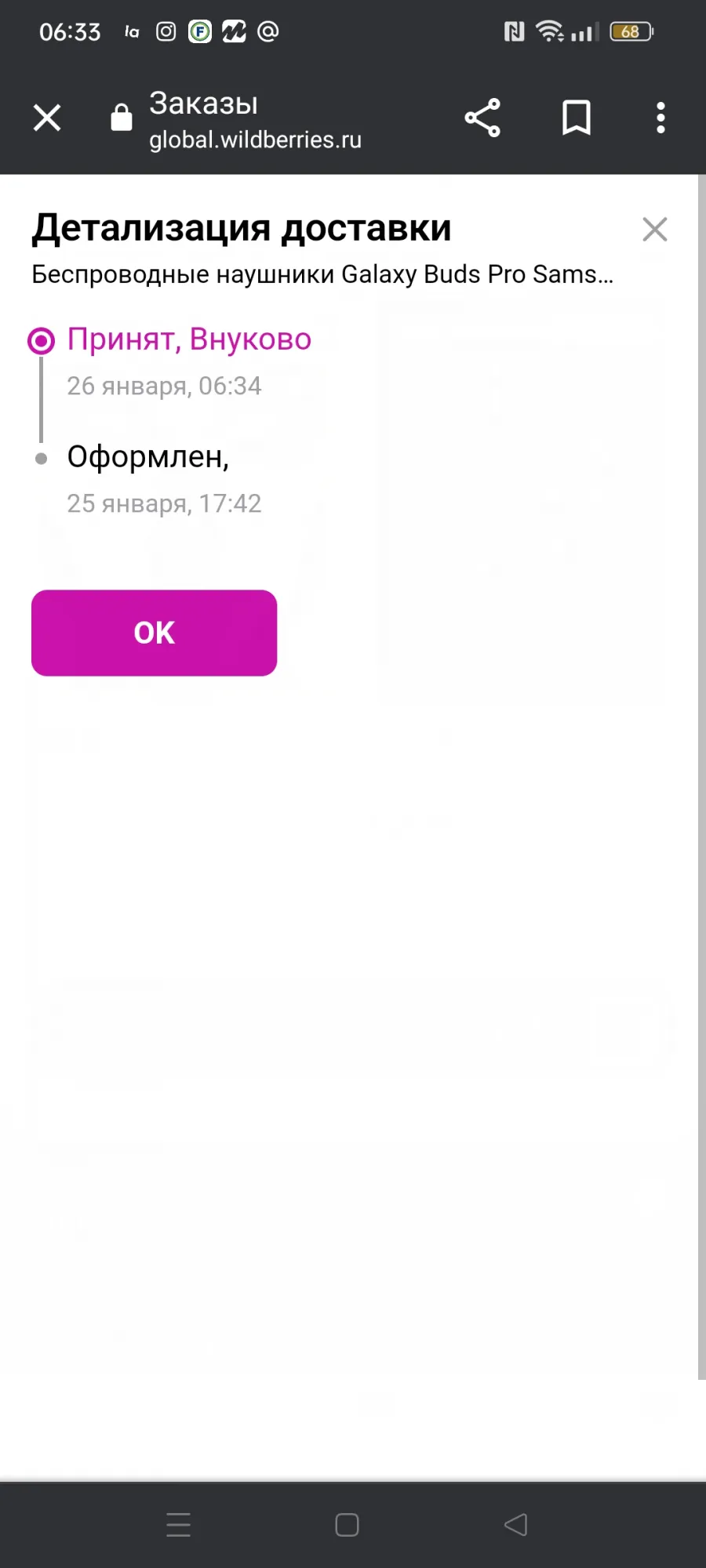The height and width of the screenshot is (1568, 706).
Task: Open recent apps from navigation bar
Action: pyautogui.click(x=179, y=1524)
